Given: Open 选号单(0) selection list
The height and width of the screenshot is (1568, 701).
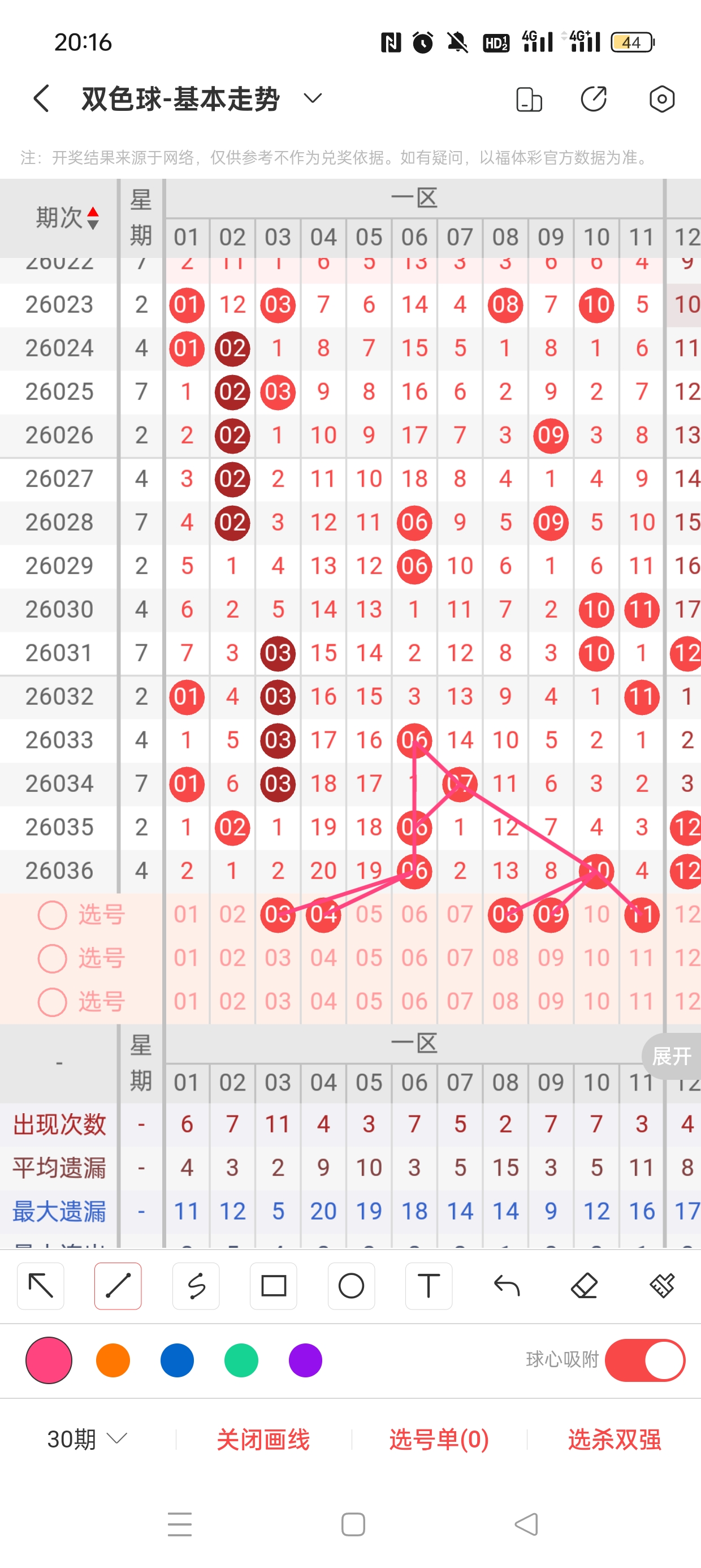Looking at the screenshot, I should click(x=439, y=1440).
